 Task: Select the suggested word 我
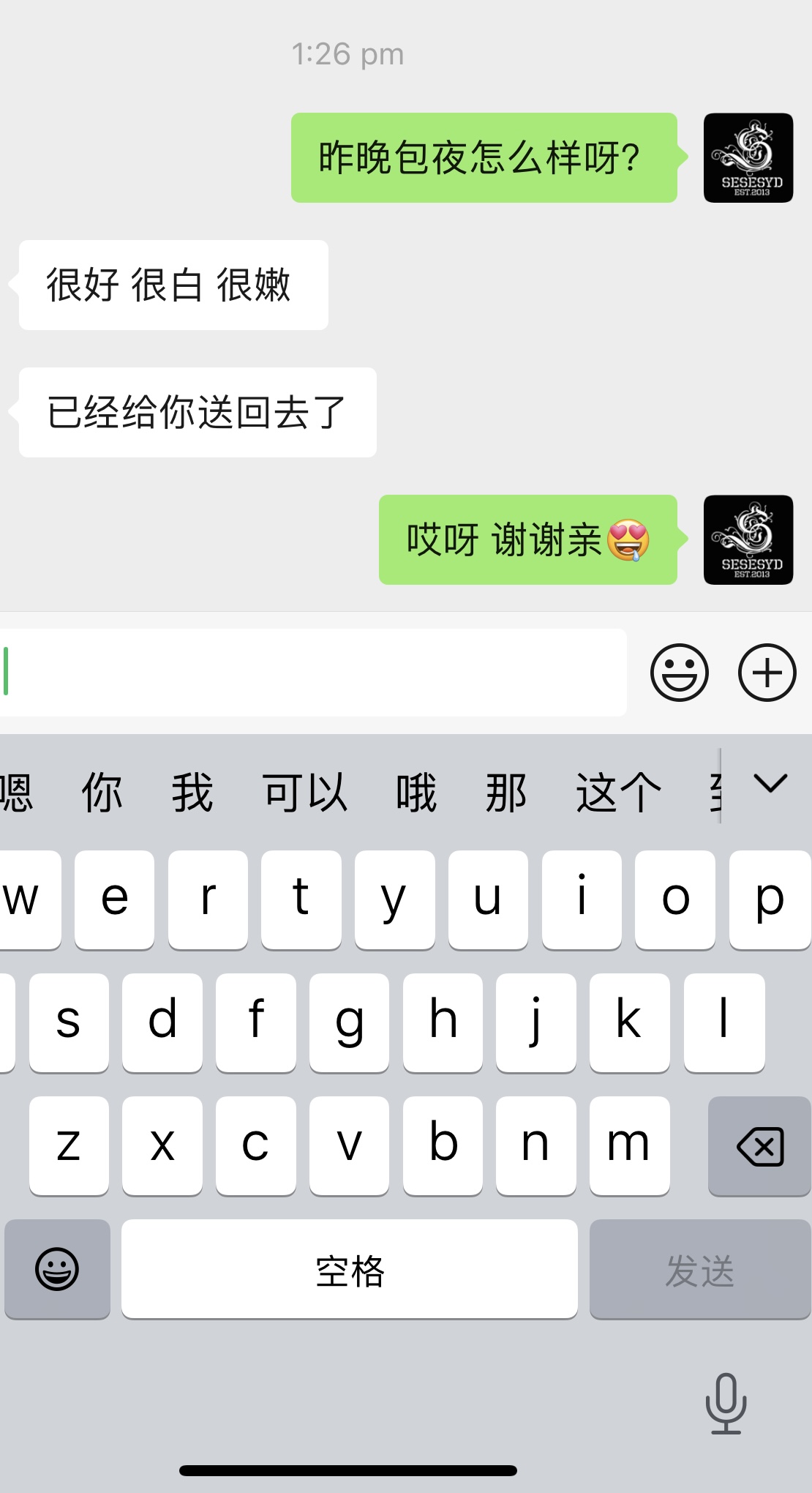pyautogui.click(x=192, y=793)
